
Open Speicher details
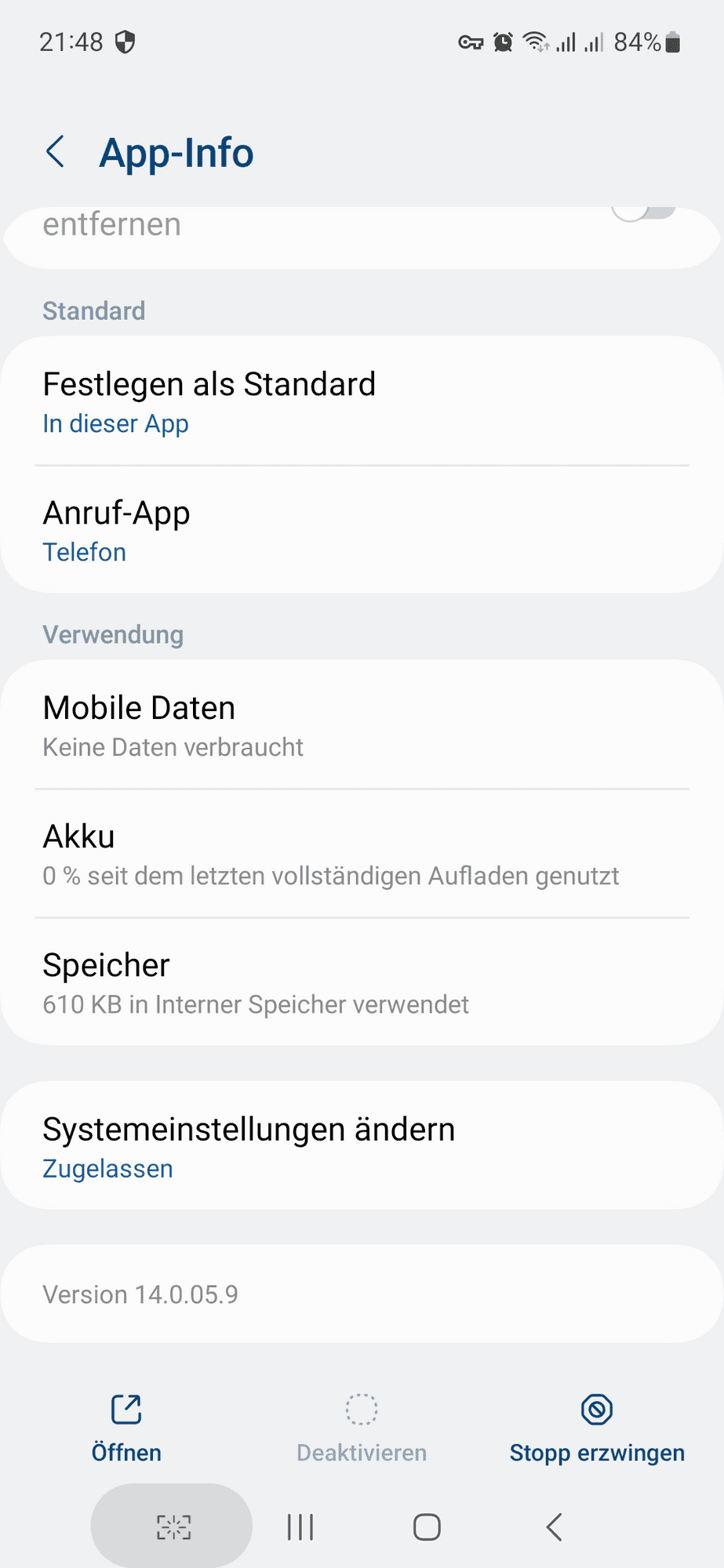pos(361,982)
